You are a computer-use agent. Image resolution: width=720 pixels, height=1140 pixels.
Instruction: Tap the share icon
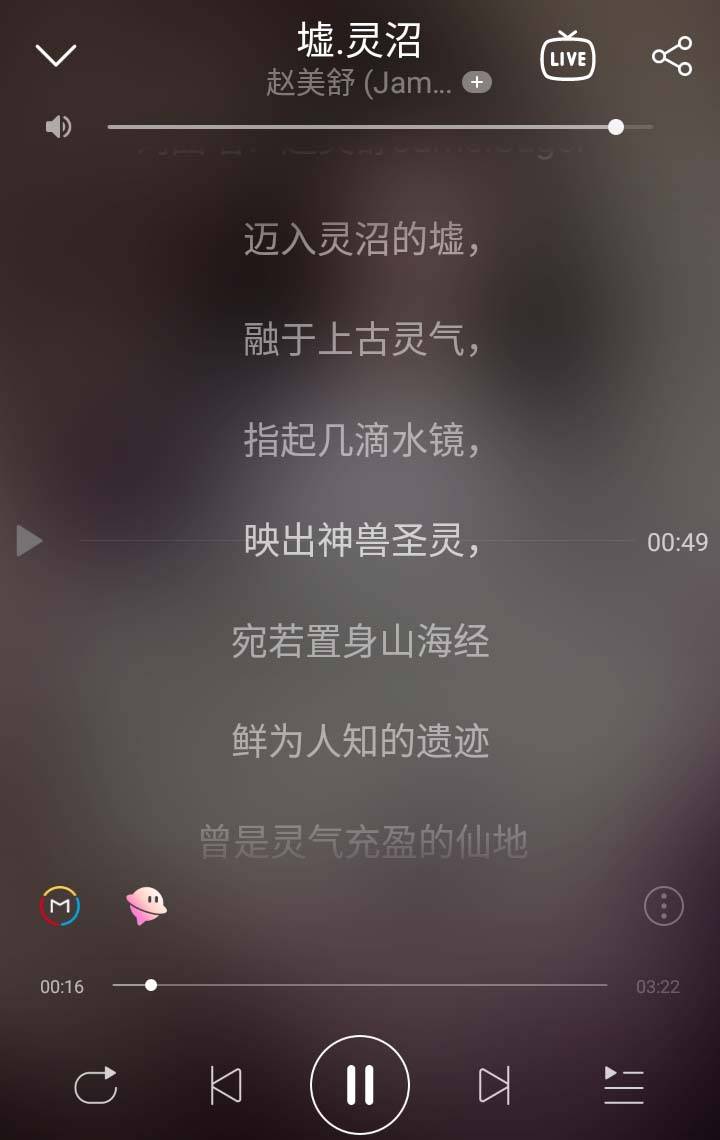(x=671, y=57)
